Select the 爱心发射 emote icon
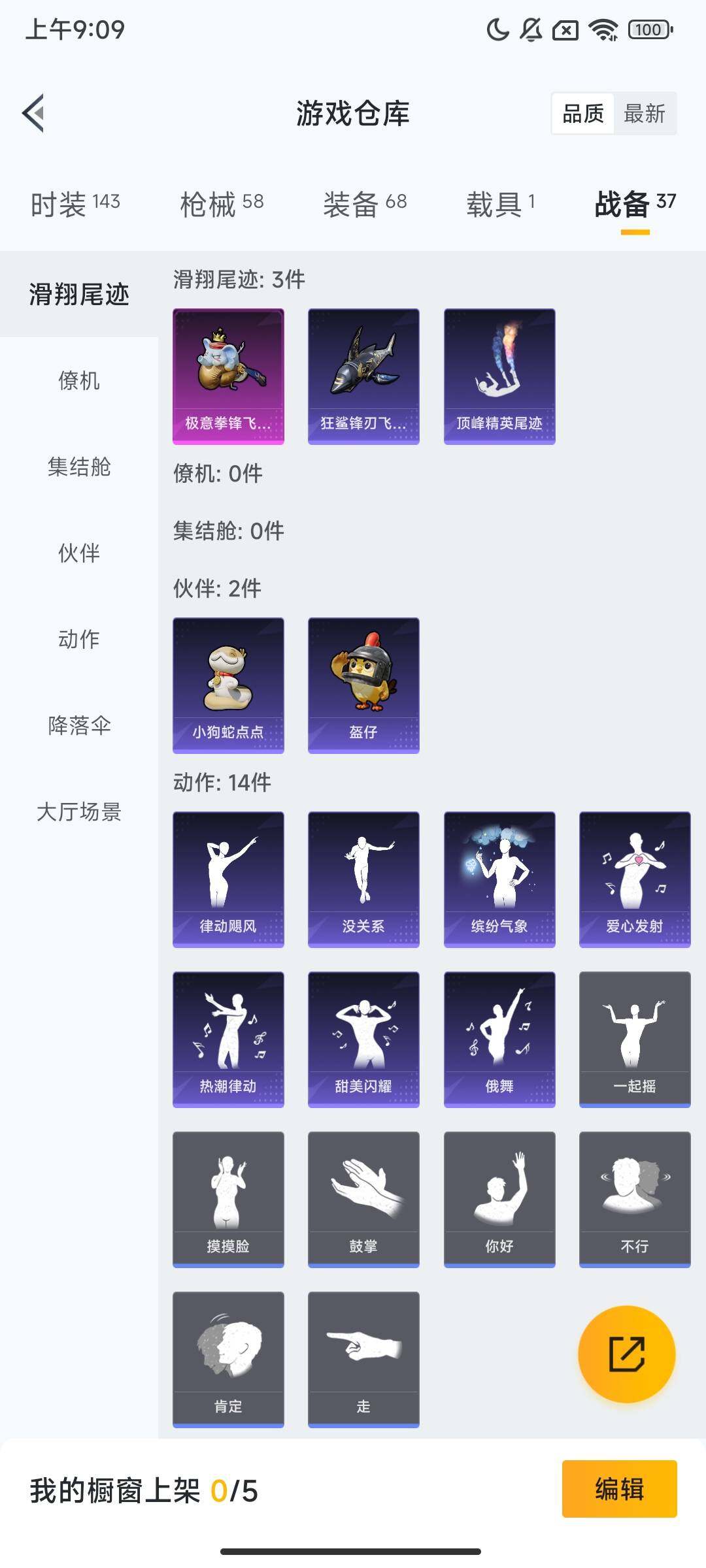 (633, 878)
